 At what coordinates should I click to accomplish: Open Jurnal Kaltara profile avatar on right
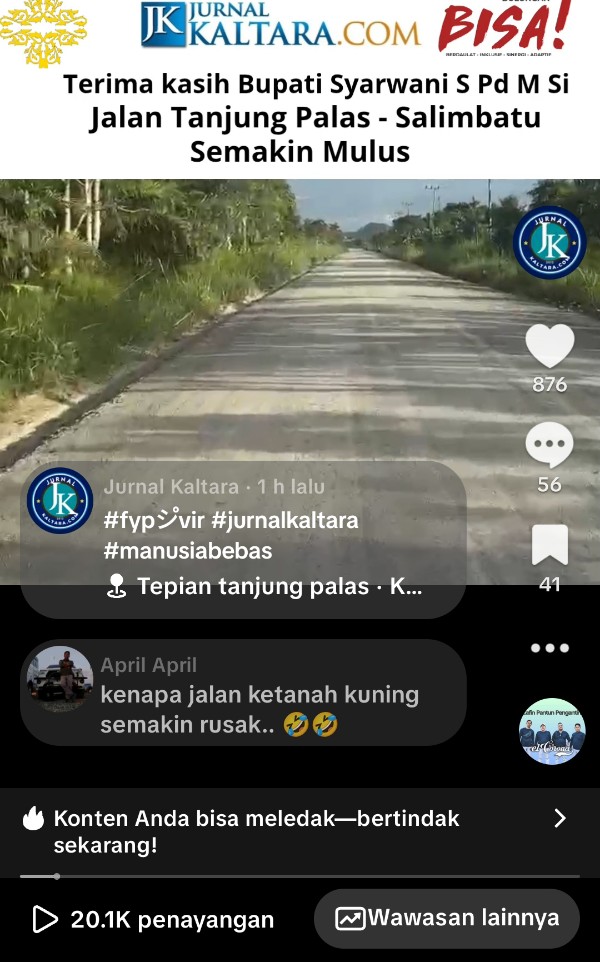[549, 242]
